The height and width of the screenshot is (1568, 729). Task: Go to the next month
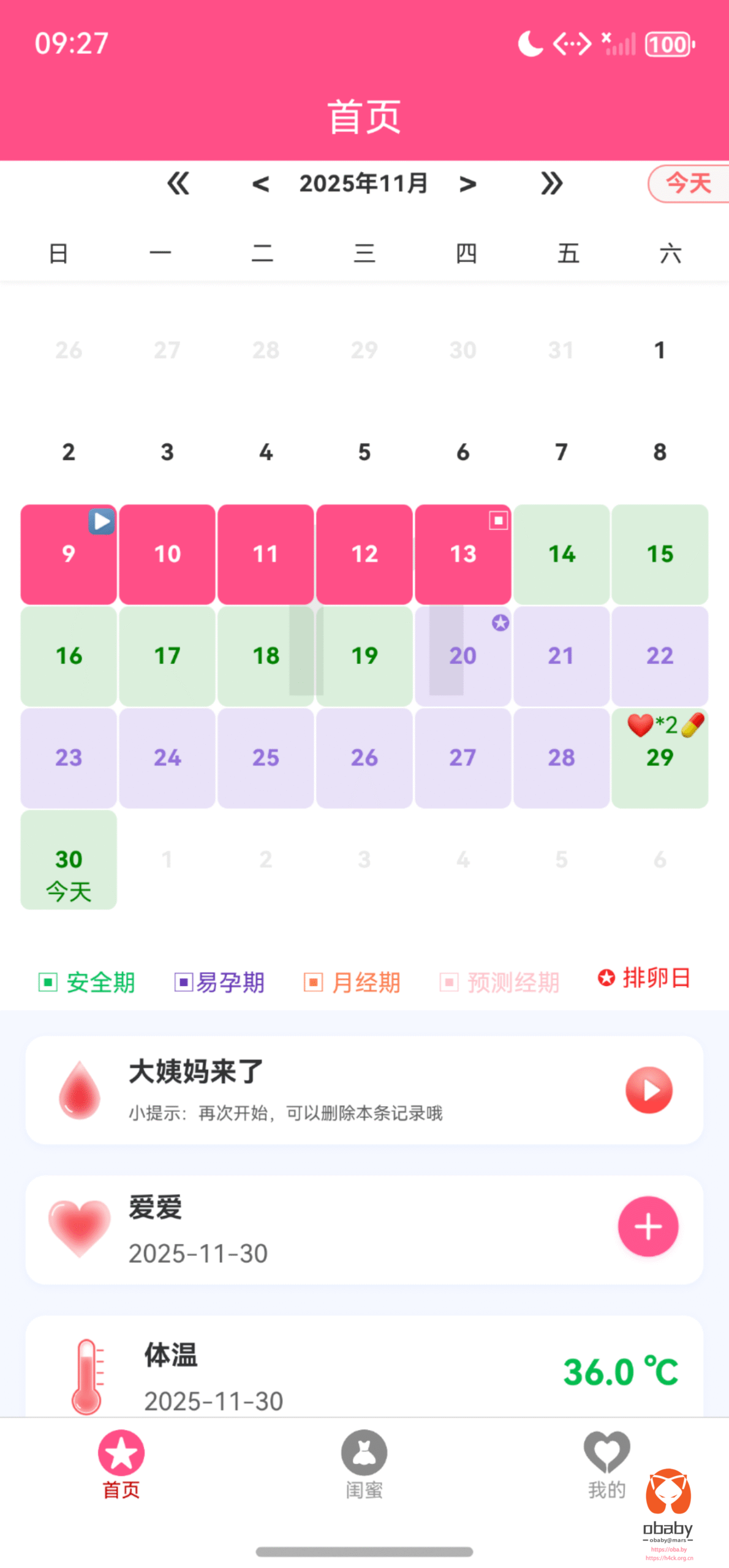467,184
